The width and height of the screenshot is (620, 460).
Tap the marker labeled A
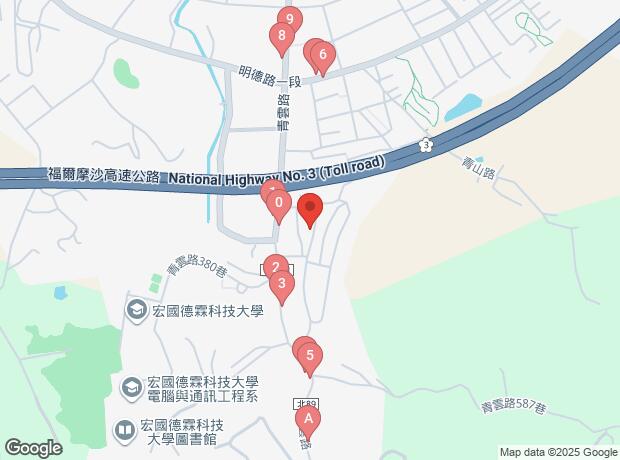[x=309, y=419]
